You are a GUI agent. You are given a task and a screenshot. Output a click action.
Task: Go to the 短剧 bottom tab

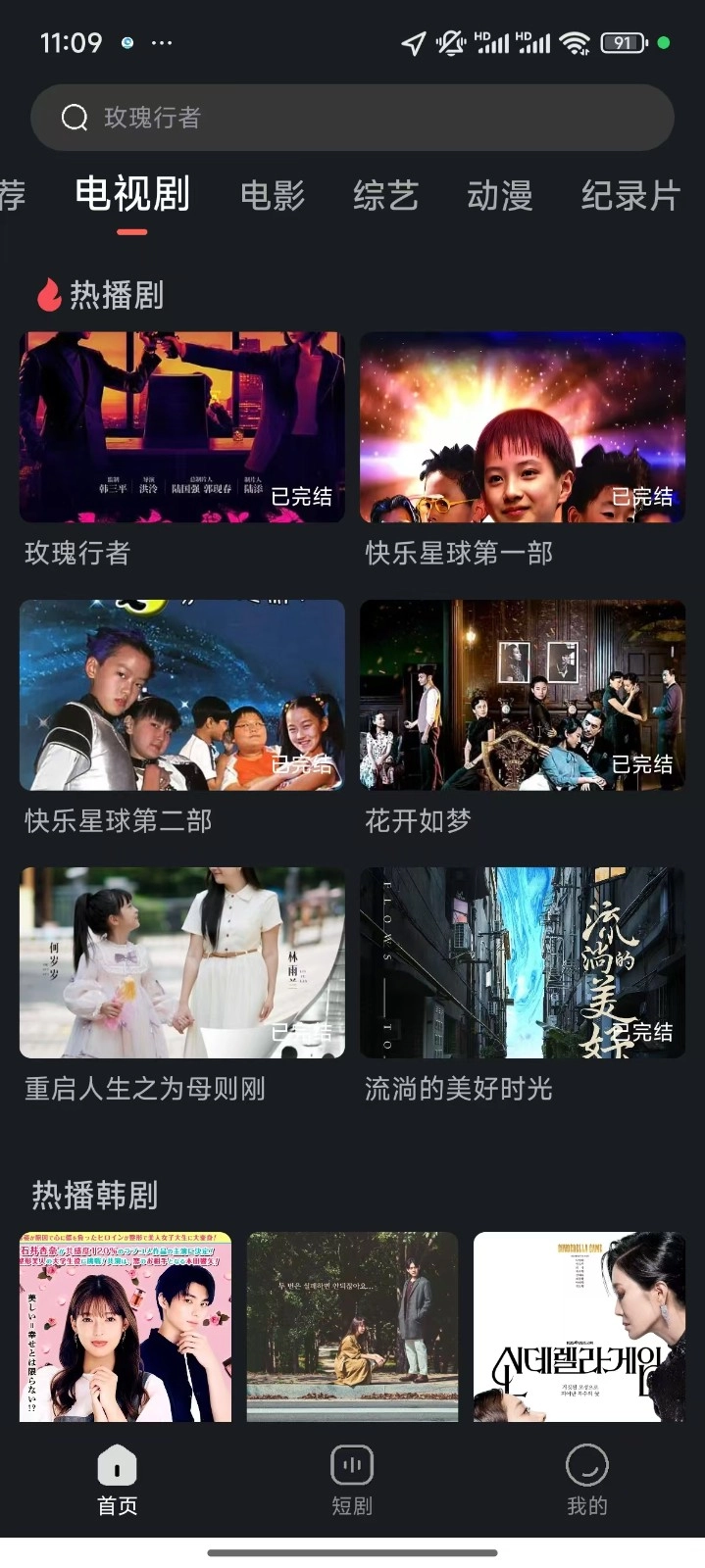point(352,1481)
